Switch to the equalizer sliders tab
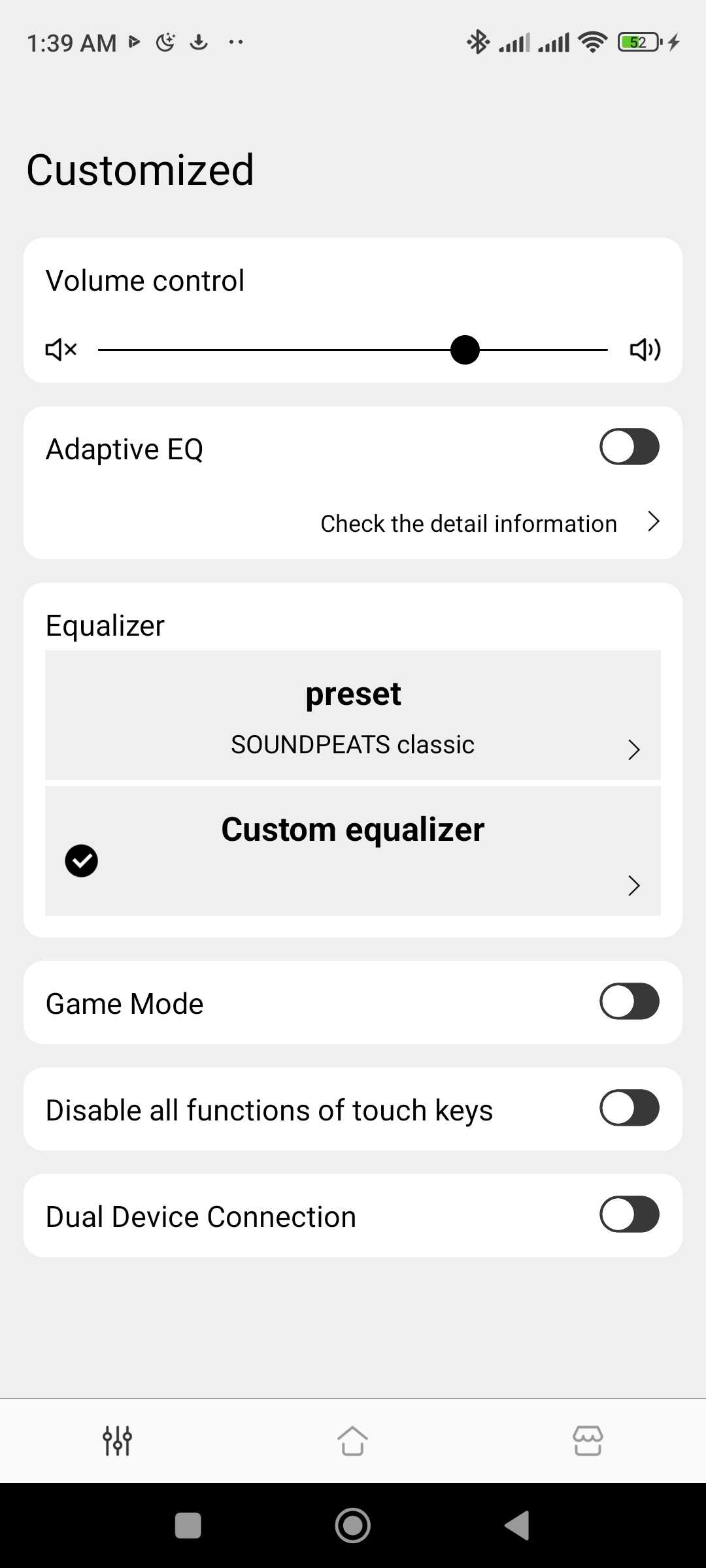The width and height of the screenshot is (706, 1568). click(118, 1441)
